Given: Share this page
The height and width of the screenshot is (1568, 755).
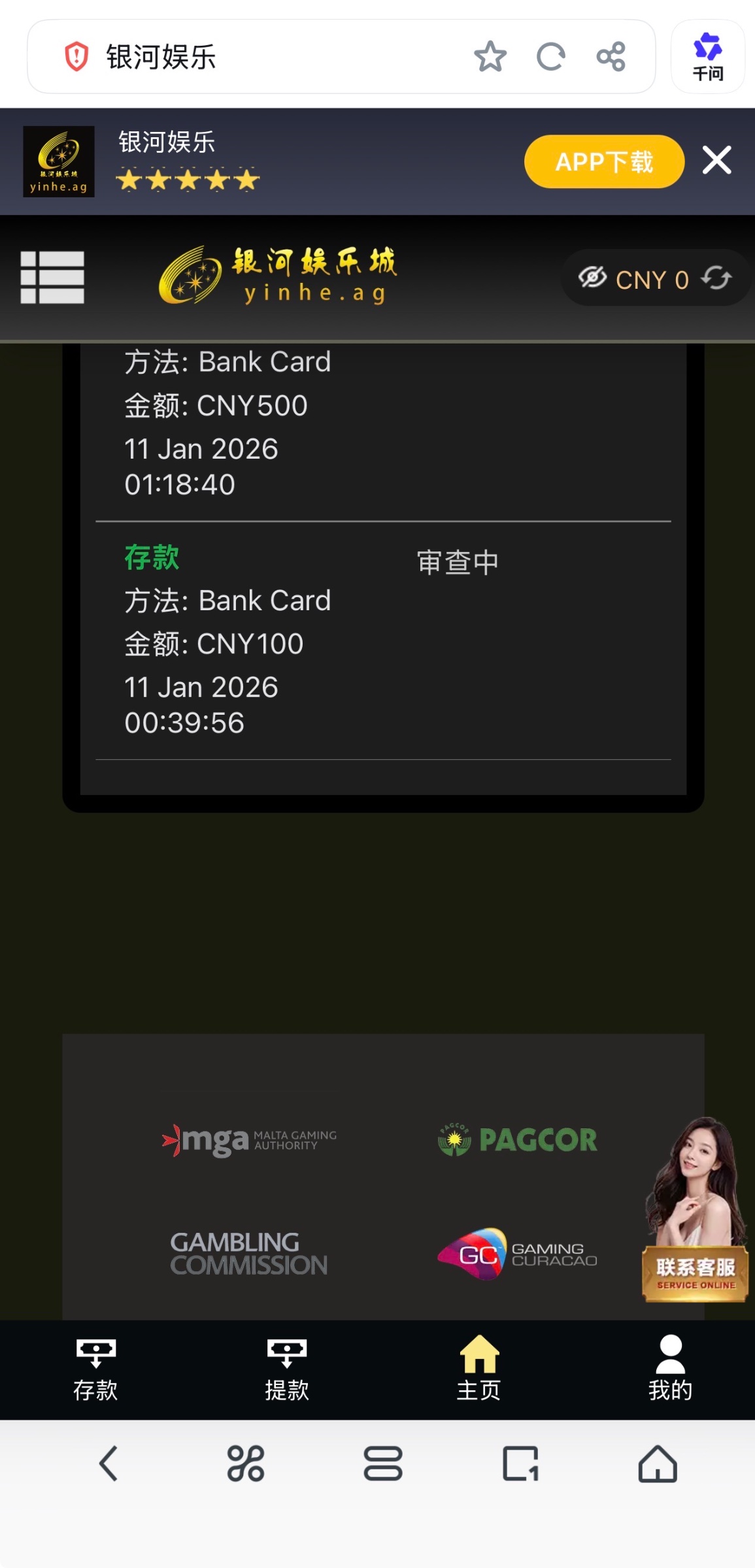Looking at the screenshot, I should [611, 57].
